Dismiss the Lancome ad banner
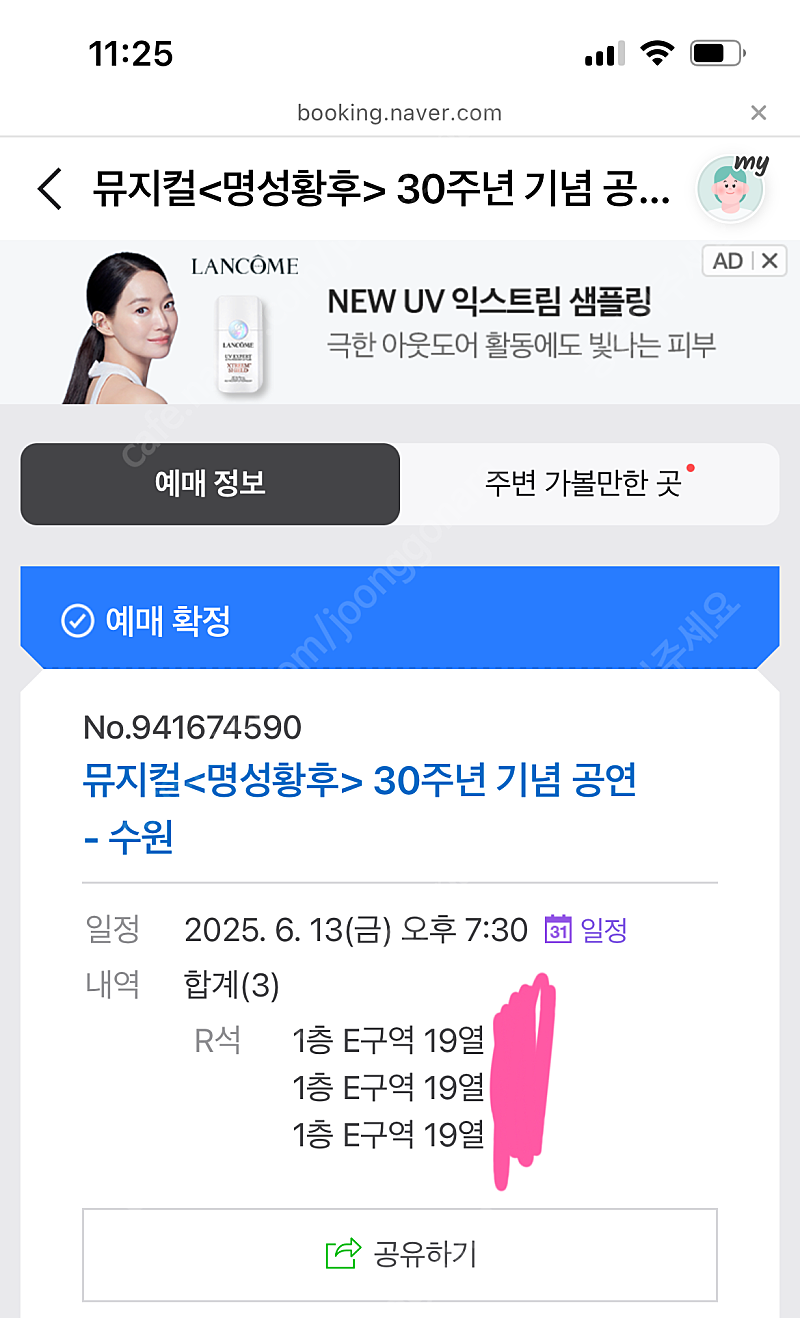This screenshot has width=800, height=1318. [769, 261]
